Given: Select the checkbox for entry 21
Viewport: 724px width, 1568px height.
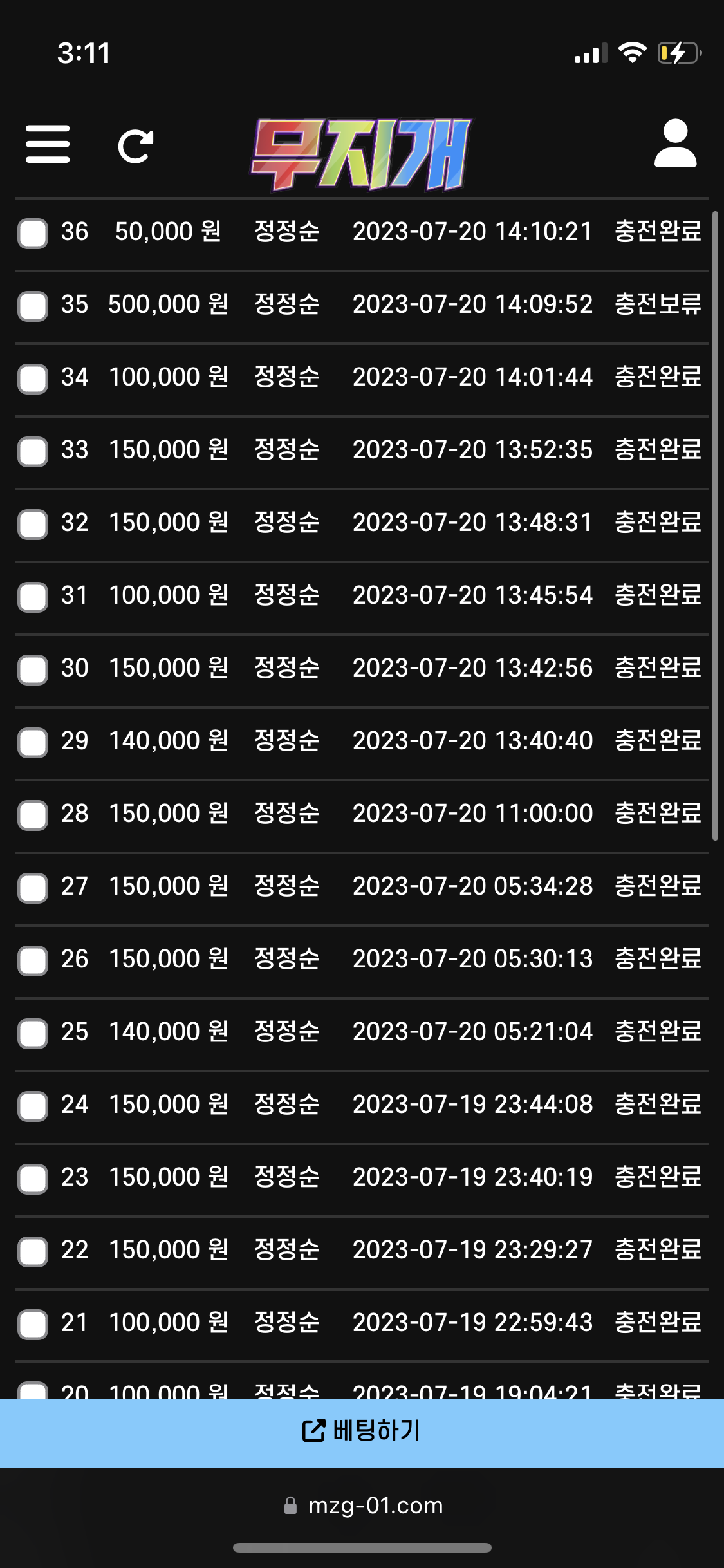Looking at the screenshot, I should coord(33,1324).
